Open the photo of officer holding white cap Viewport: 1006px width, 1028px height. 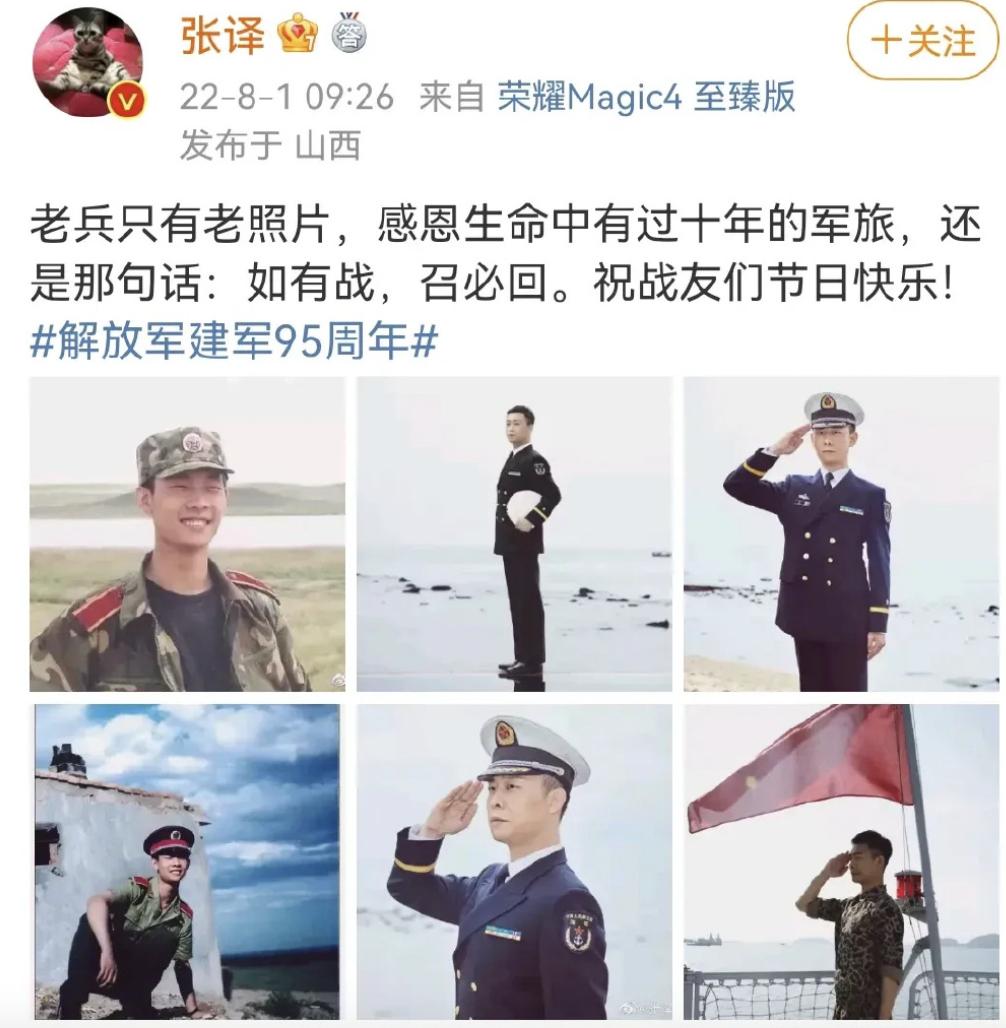point(514,534)
